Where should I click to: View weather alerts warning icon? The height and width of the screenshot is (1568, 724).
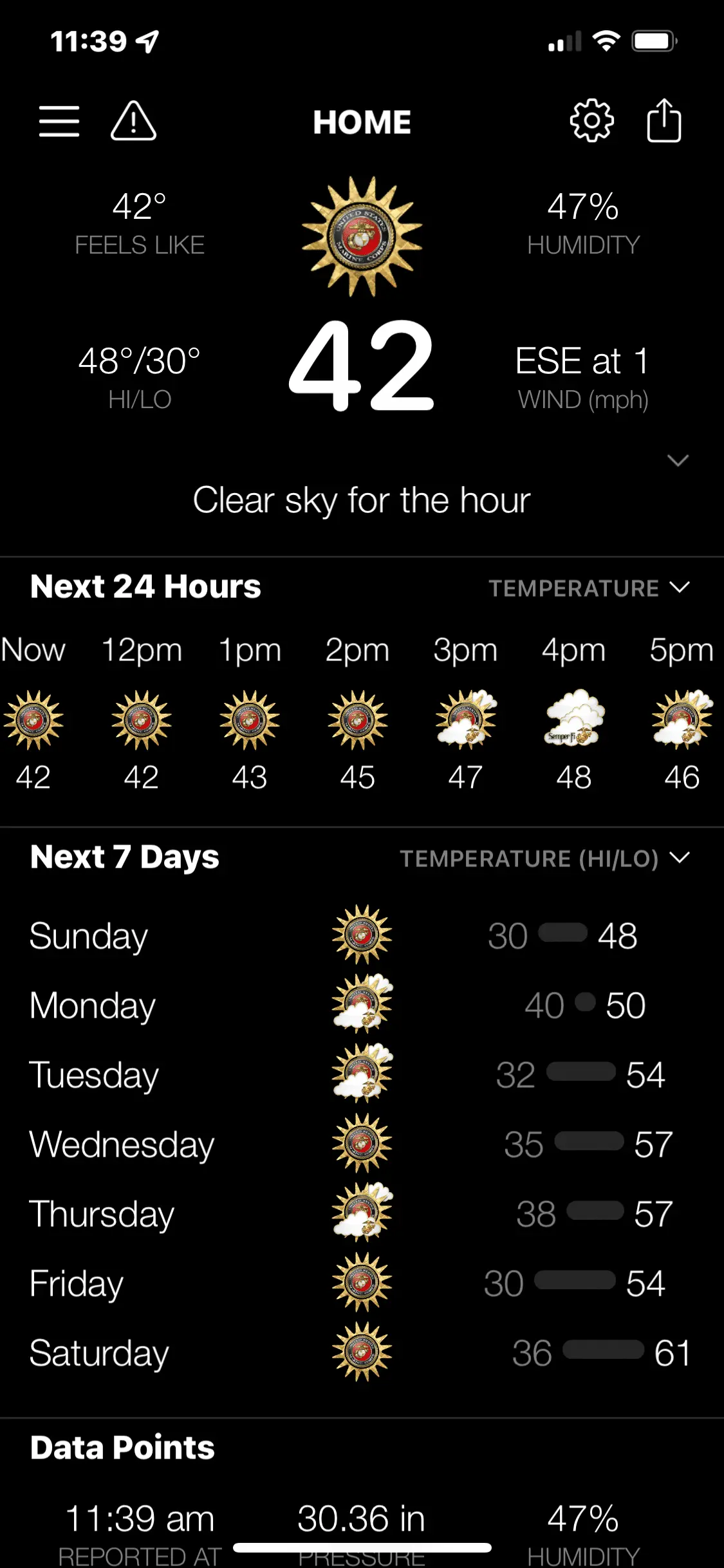[133, 122]
